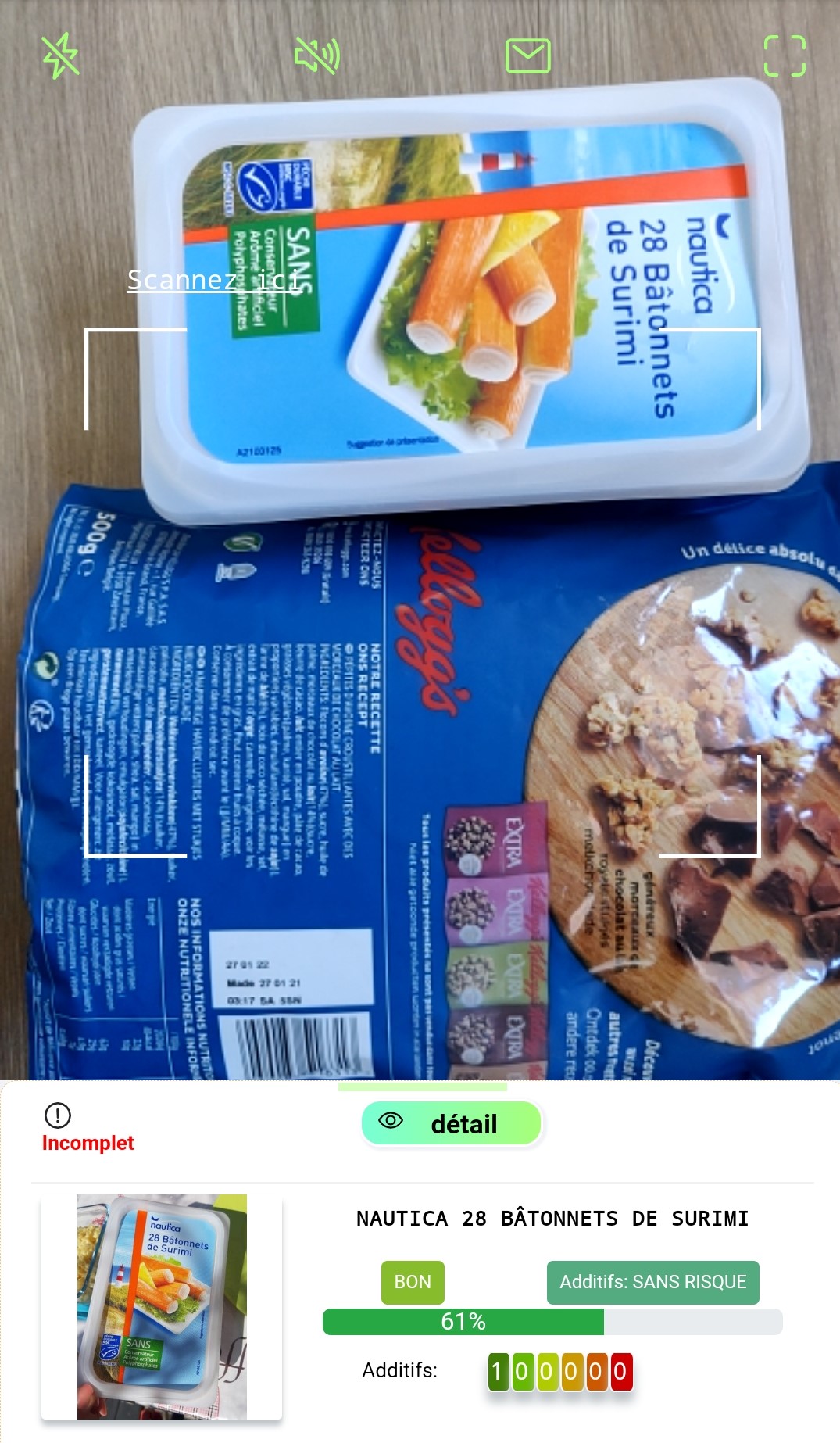
Task: Toggle the camera flash icon
Action: click(60, 55)
